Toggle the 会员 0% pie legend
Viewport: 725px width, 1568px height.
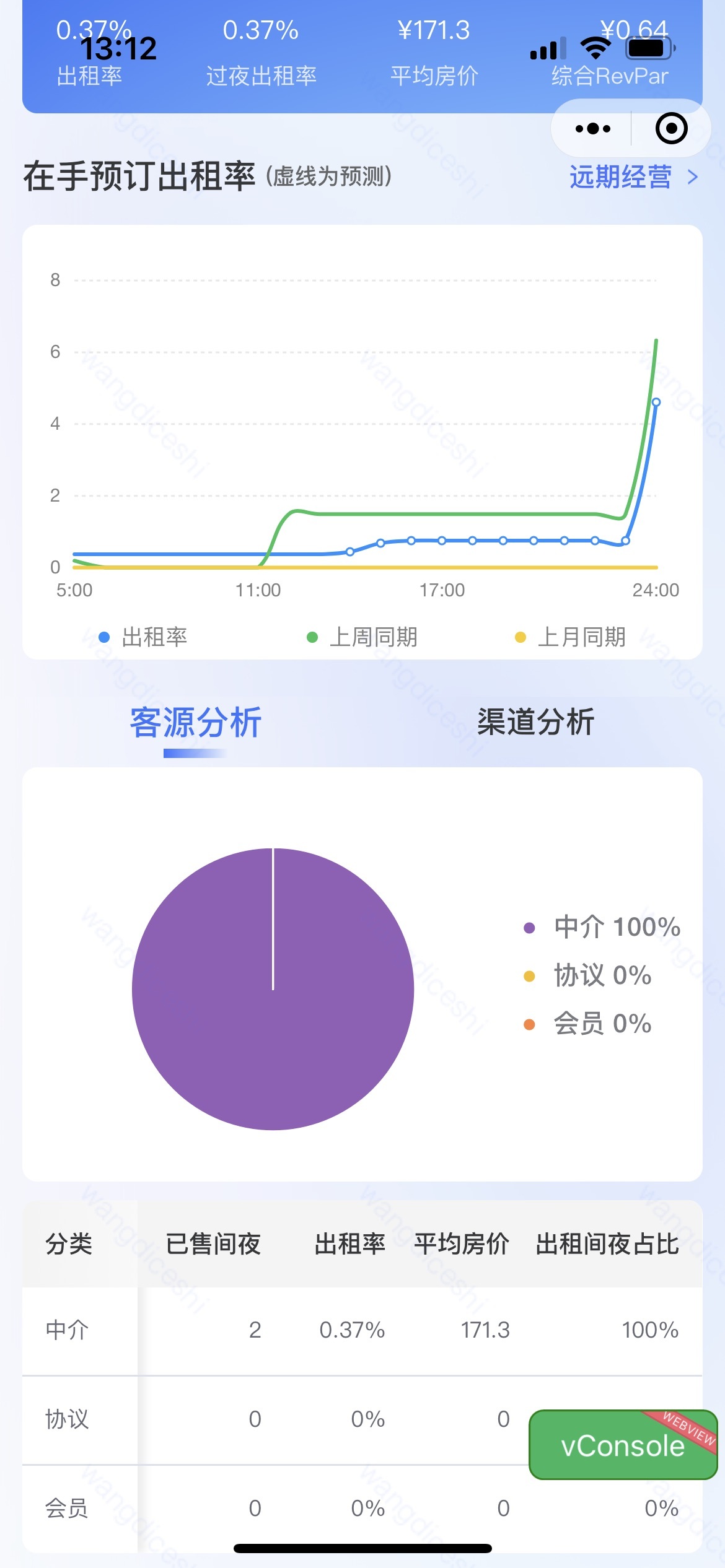[x=587, y=1024]
